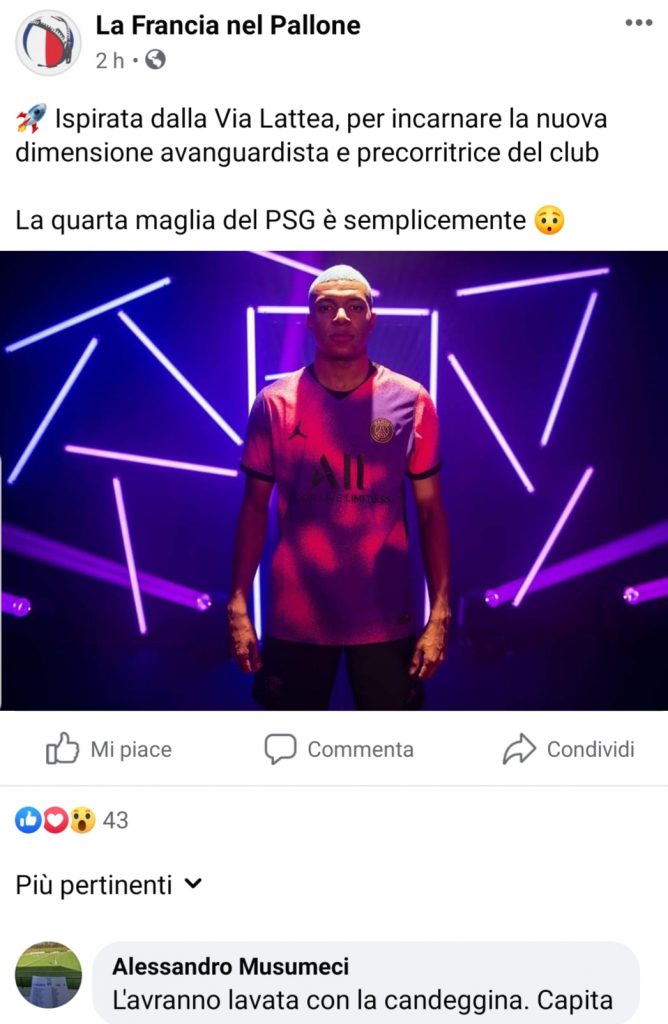Image resolution: width=668 pixels, height=1024 pixels.
Task: Open La Francia nel Pallone page
Action: [228, 26]
